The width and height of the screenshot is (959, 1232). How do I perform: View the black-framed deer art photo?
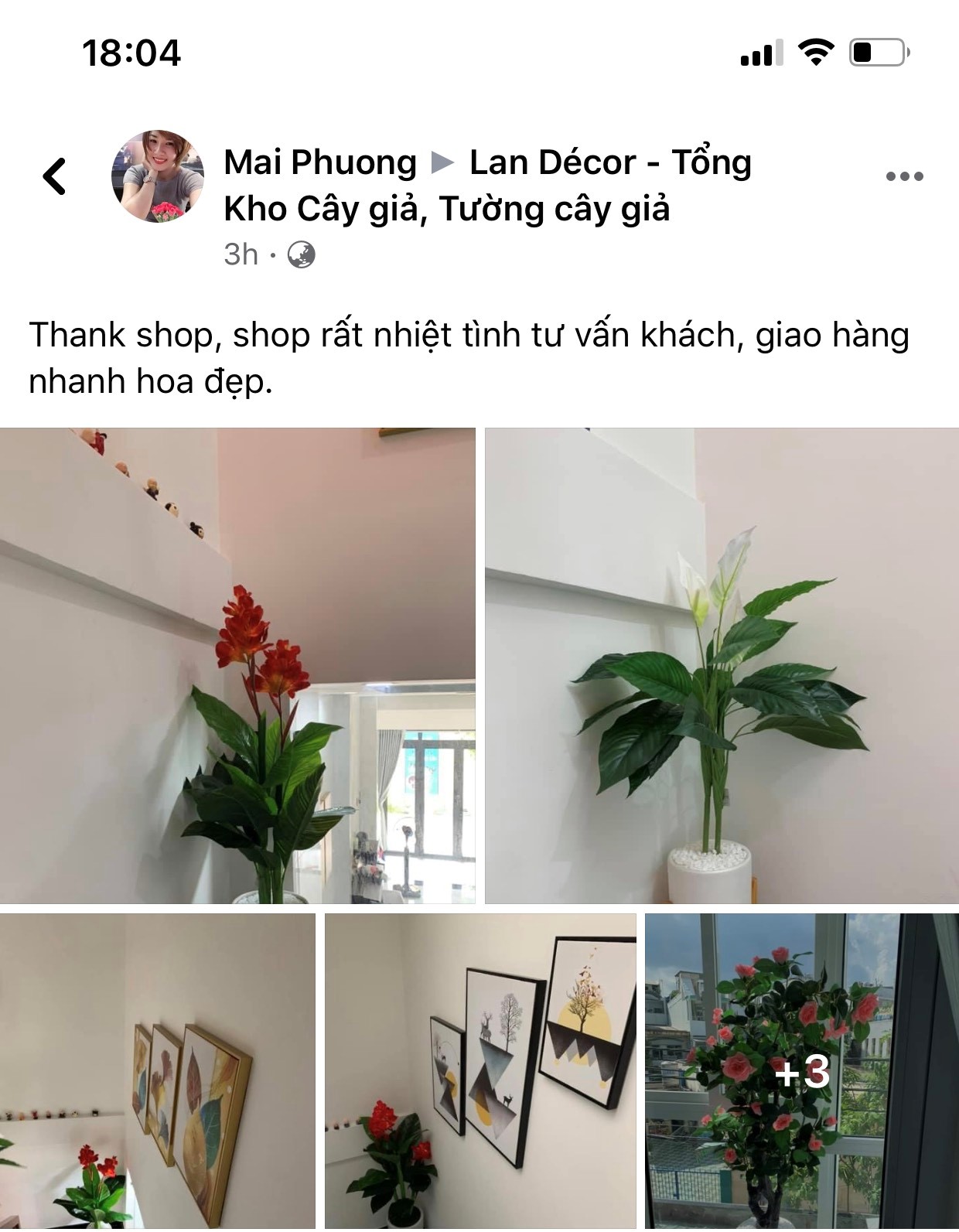[x=480, y=1071]
